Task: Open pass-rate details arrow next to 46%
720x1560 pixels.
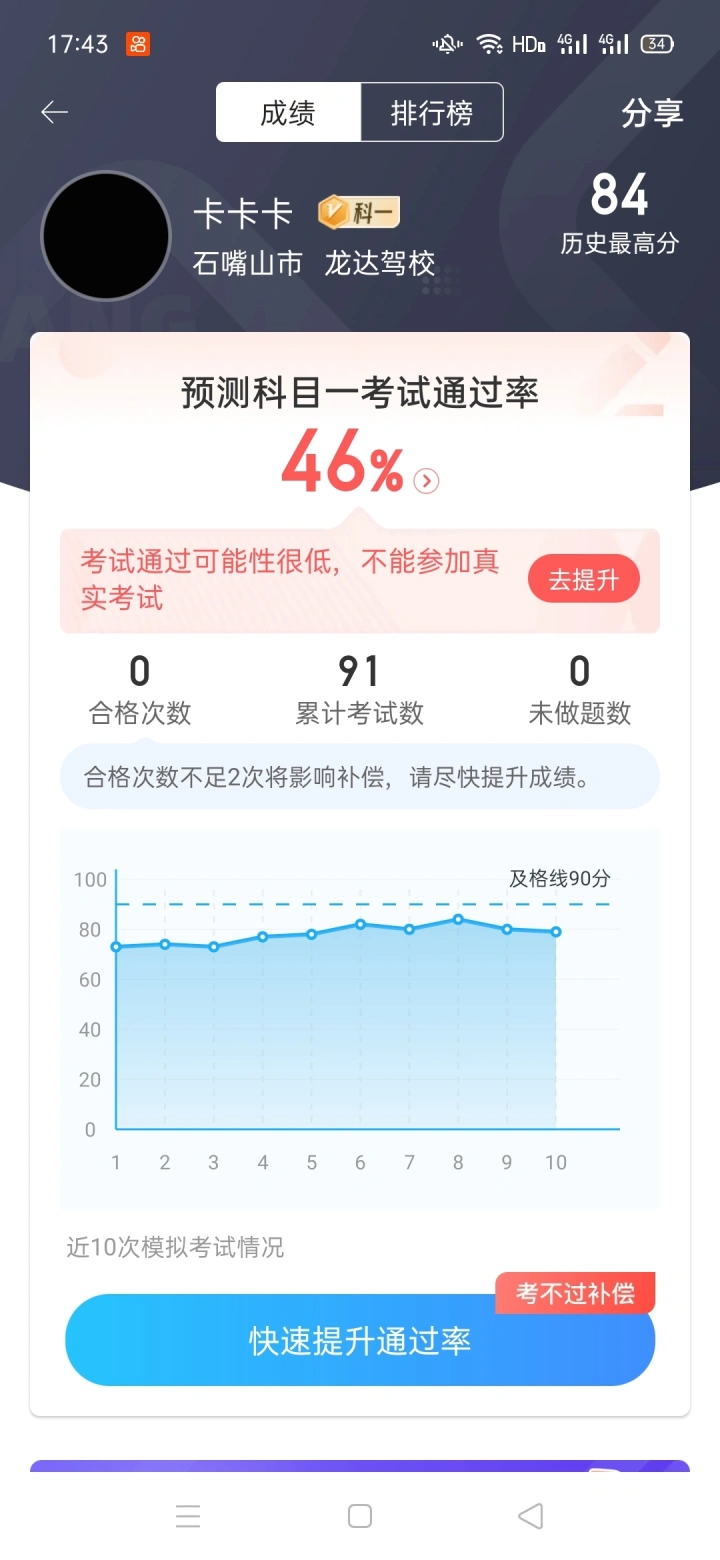Action: [x=426, y=481]
